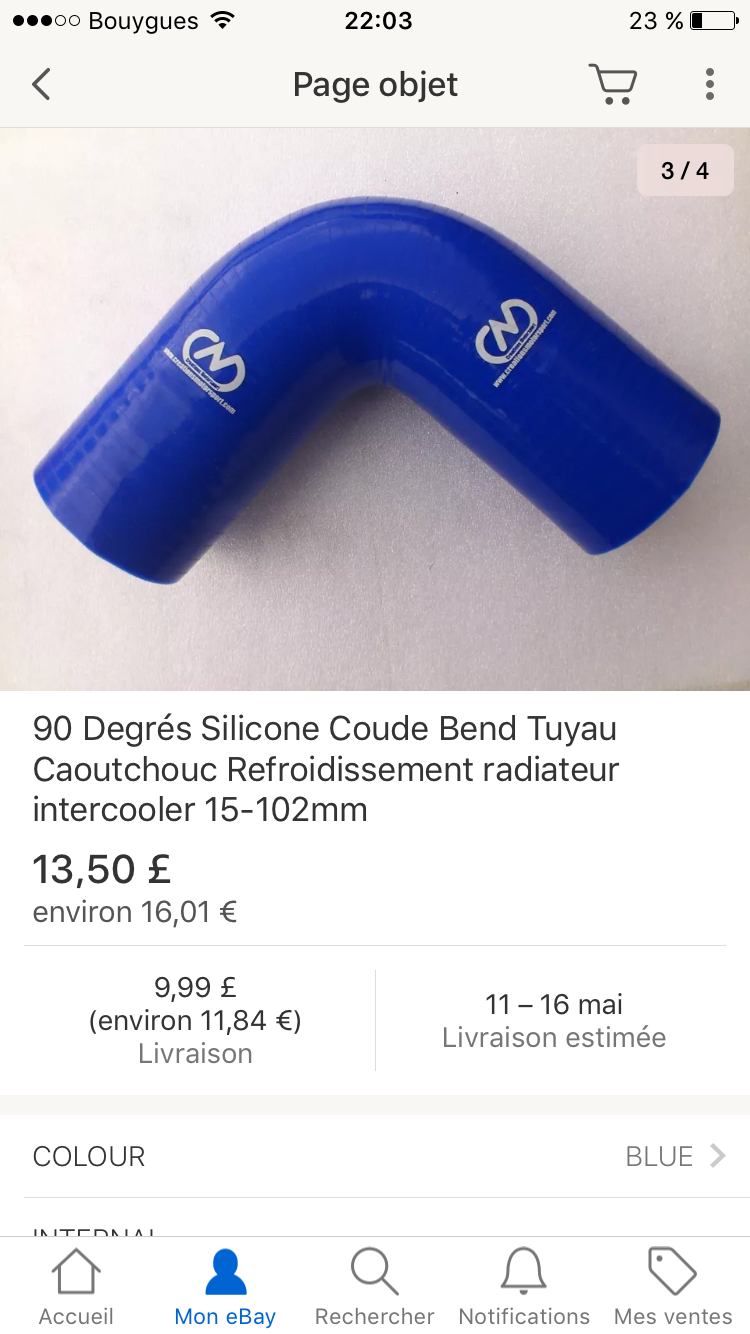Switch to the Mes ventes tab
750x1334 pixels.
(x=673, y=1288)
